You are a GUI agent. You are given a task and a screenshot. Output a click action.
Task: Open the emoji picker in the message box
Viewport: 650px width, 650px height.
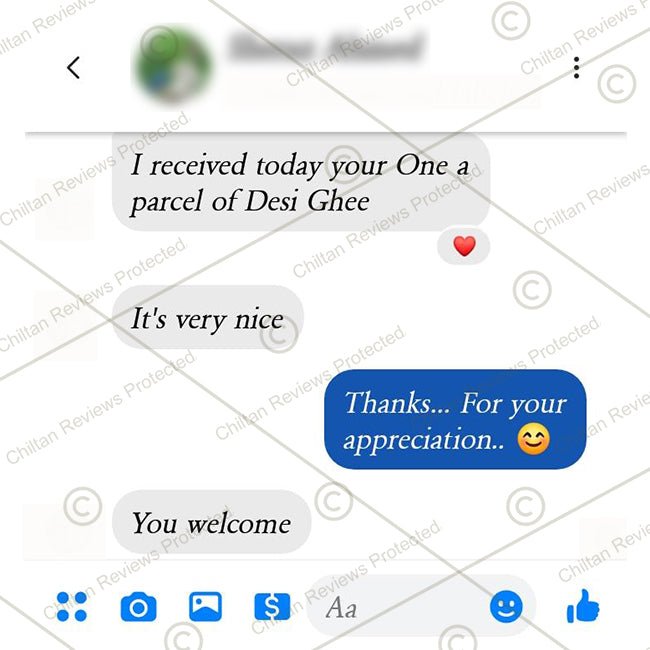coord(506,606)
